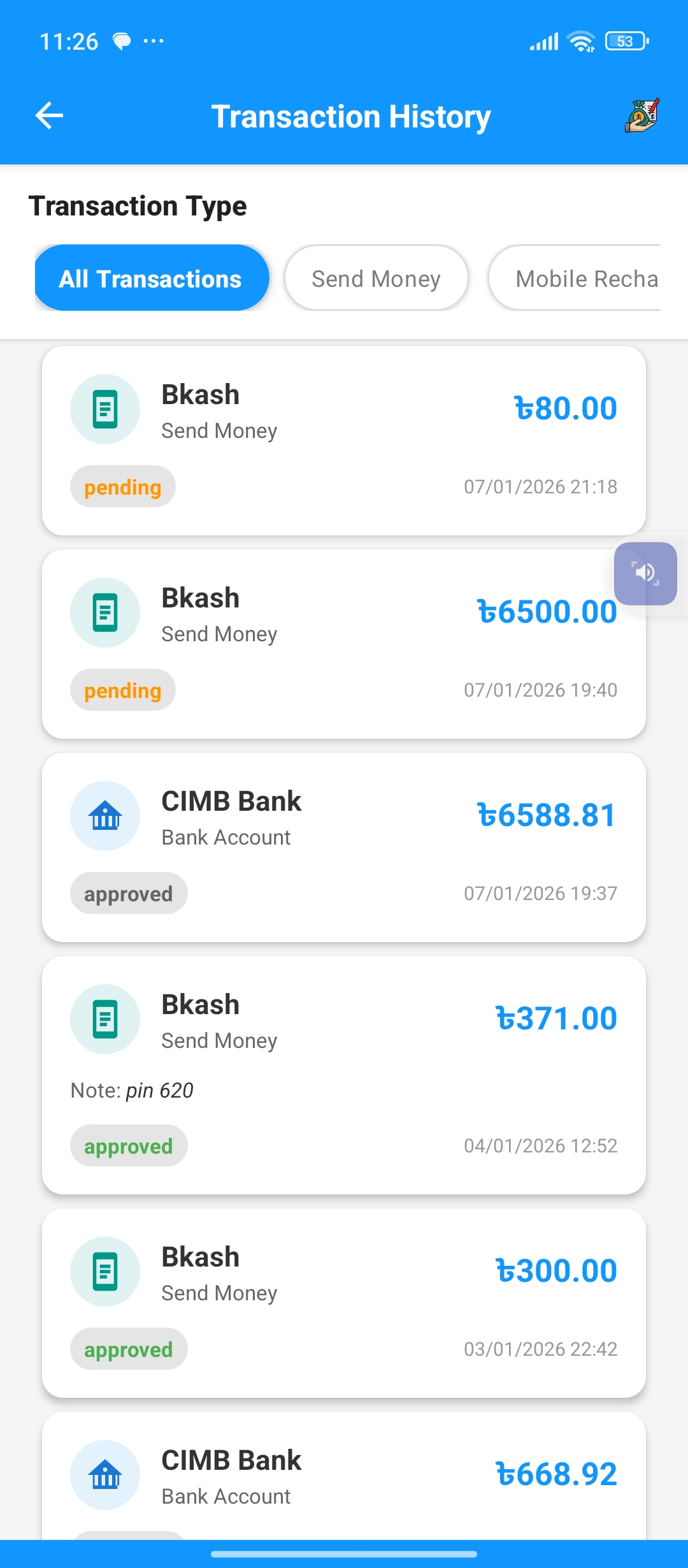Select the All Transactions filter
Screen dimensions: 688x1568
point(152,279)
